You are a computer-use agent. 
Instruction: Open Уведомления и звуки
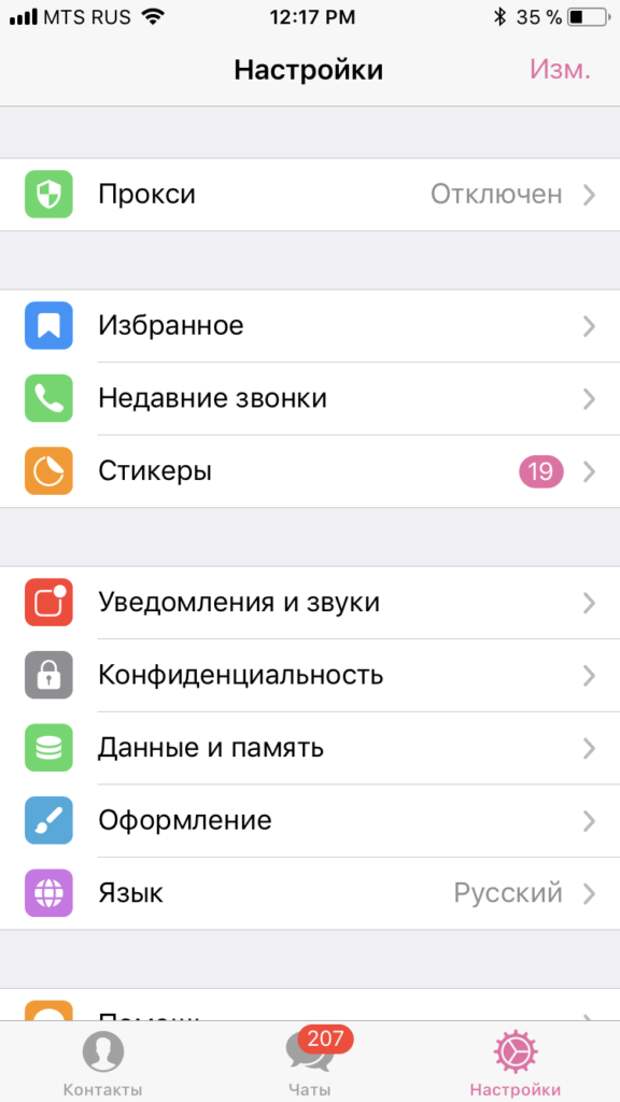pyautogui.click(x=310, y=603)
